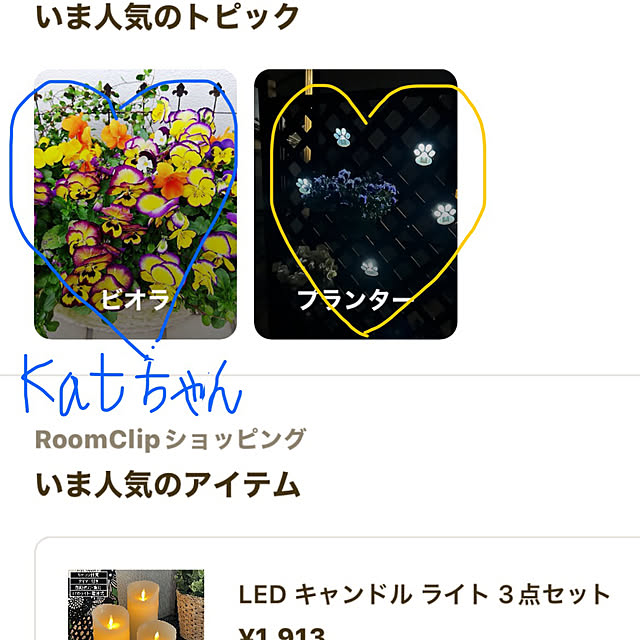Open the ビオラ topic tile
The width and height of the screenshot is (640, 640).
click(136, 204)
